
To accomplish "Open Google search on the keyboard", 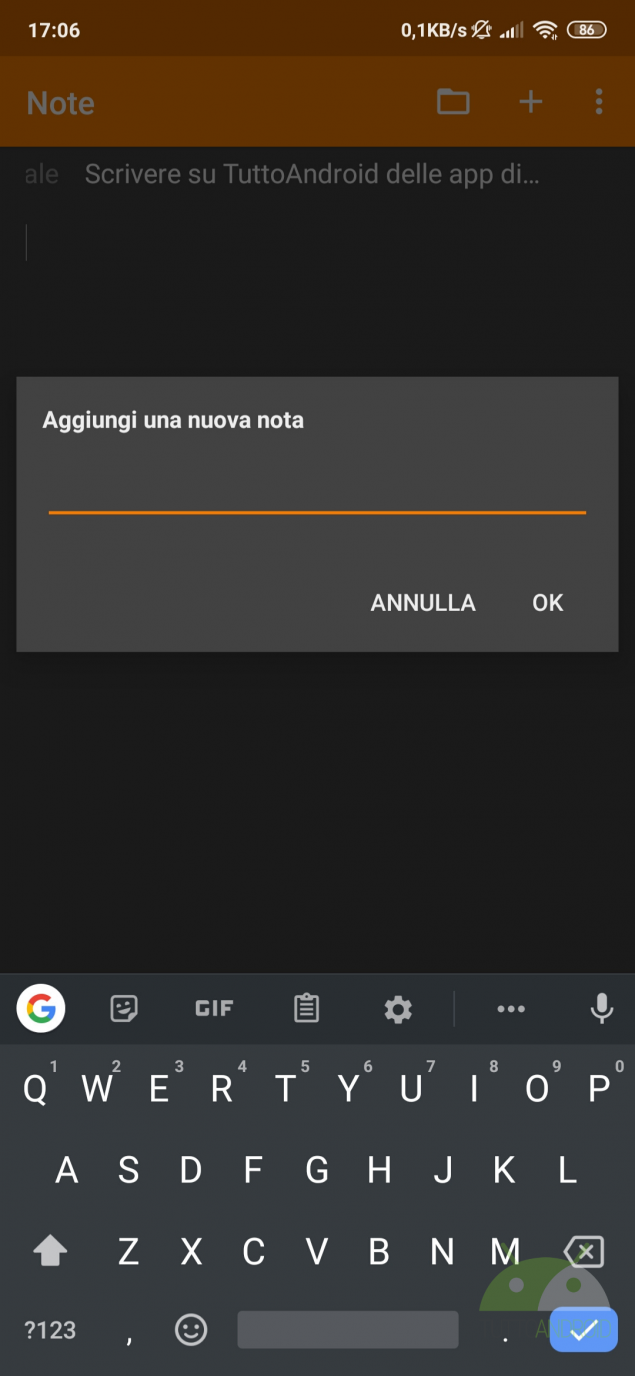I will click(41, 1009).
